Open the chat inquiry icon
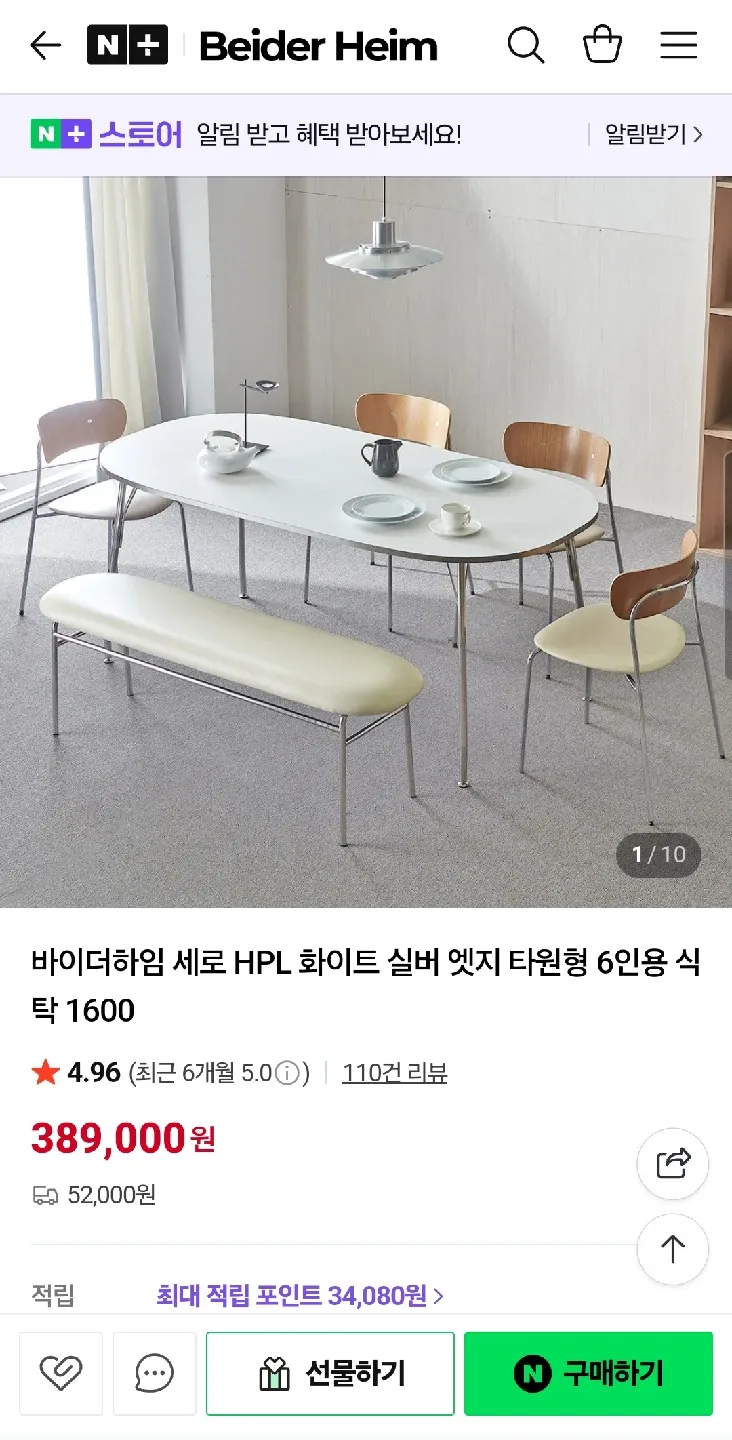 [154, 1374]
